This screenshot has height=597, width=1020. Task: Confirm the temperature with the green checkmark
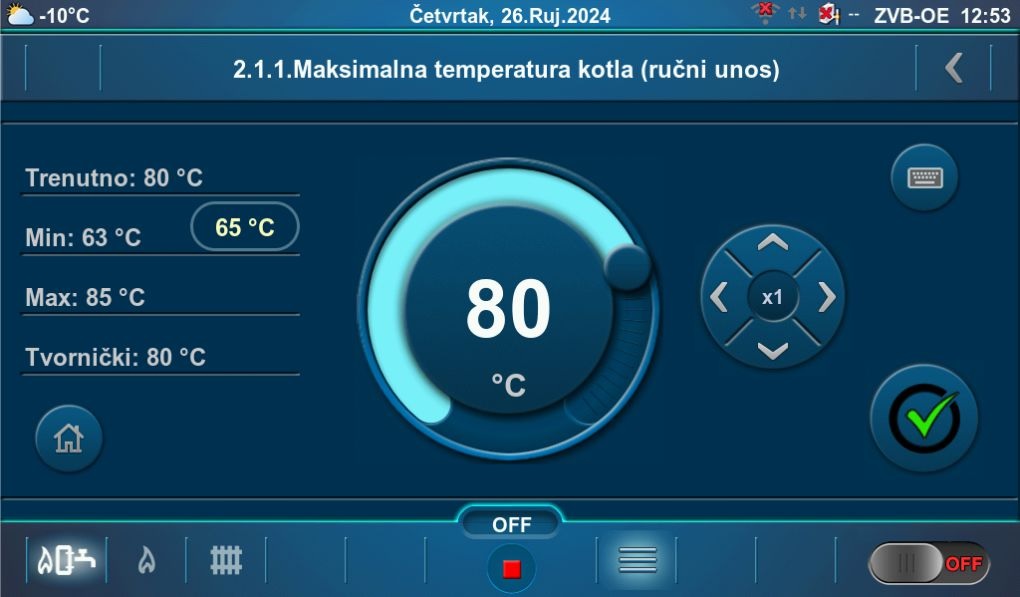coord(923,418)
